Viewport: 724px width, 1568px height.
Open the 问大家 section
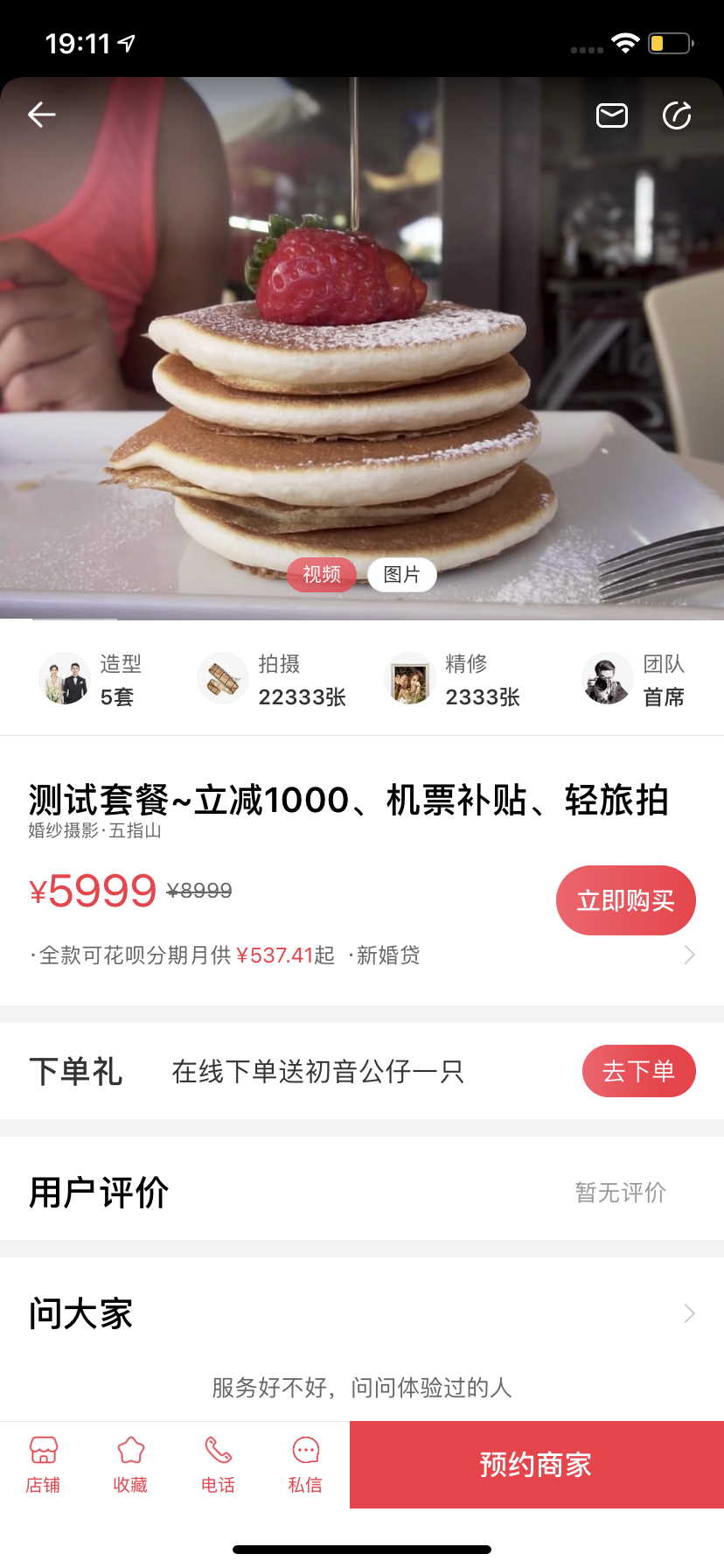pos(362,1313)
